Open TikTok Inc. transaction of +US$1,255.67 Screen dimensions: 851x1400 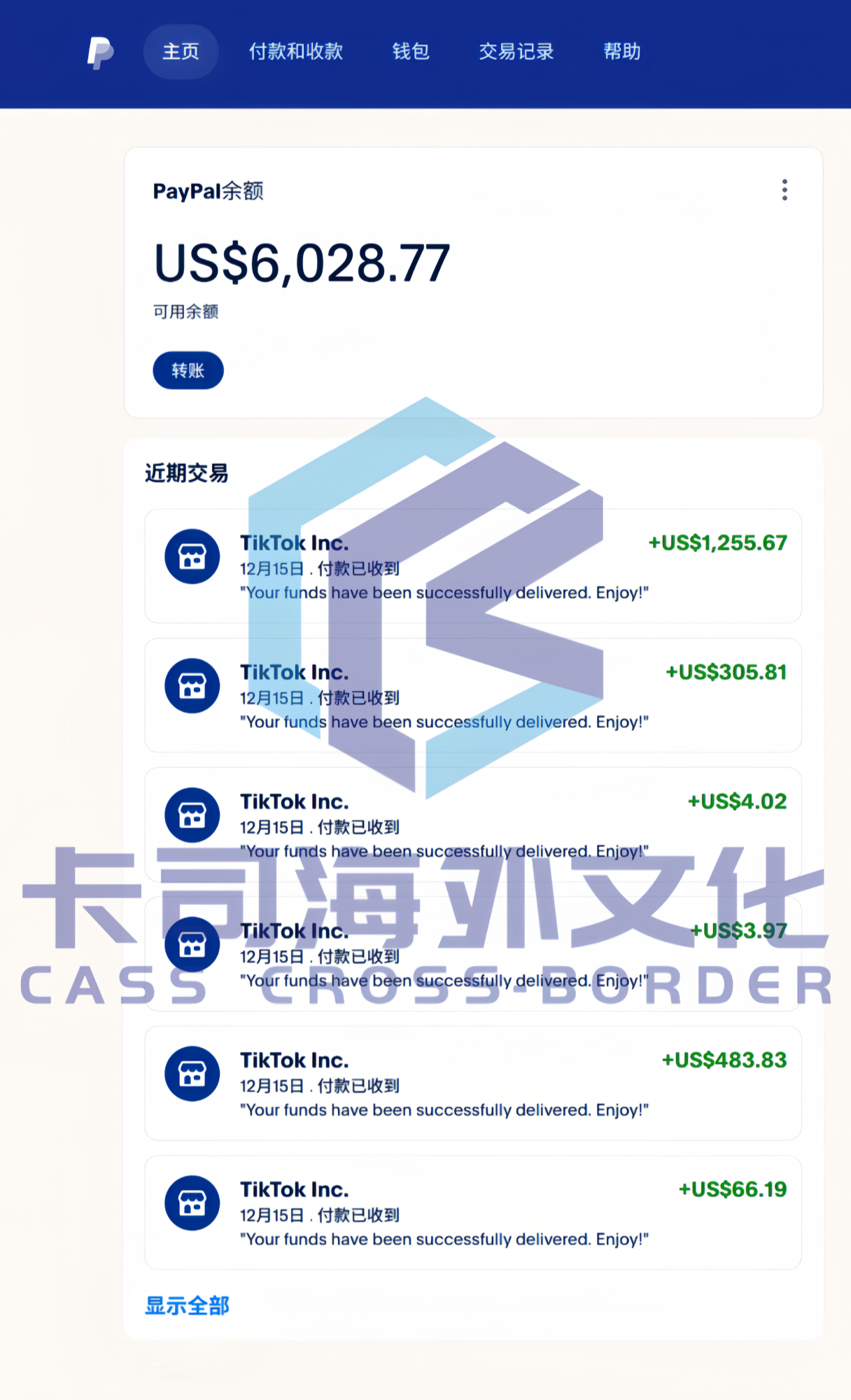point(473,566)
